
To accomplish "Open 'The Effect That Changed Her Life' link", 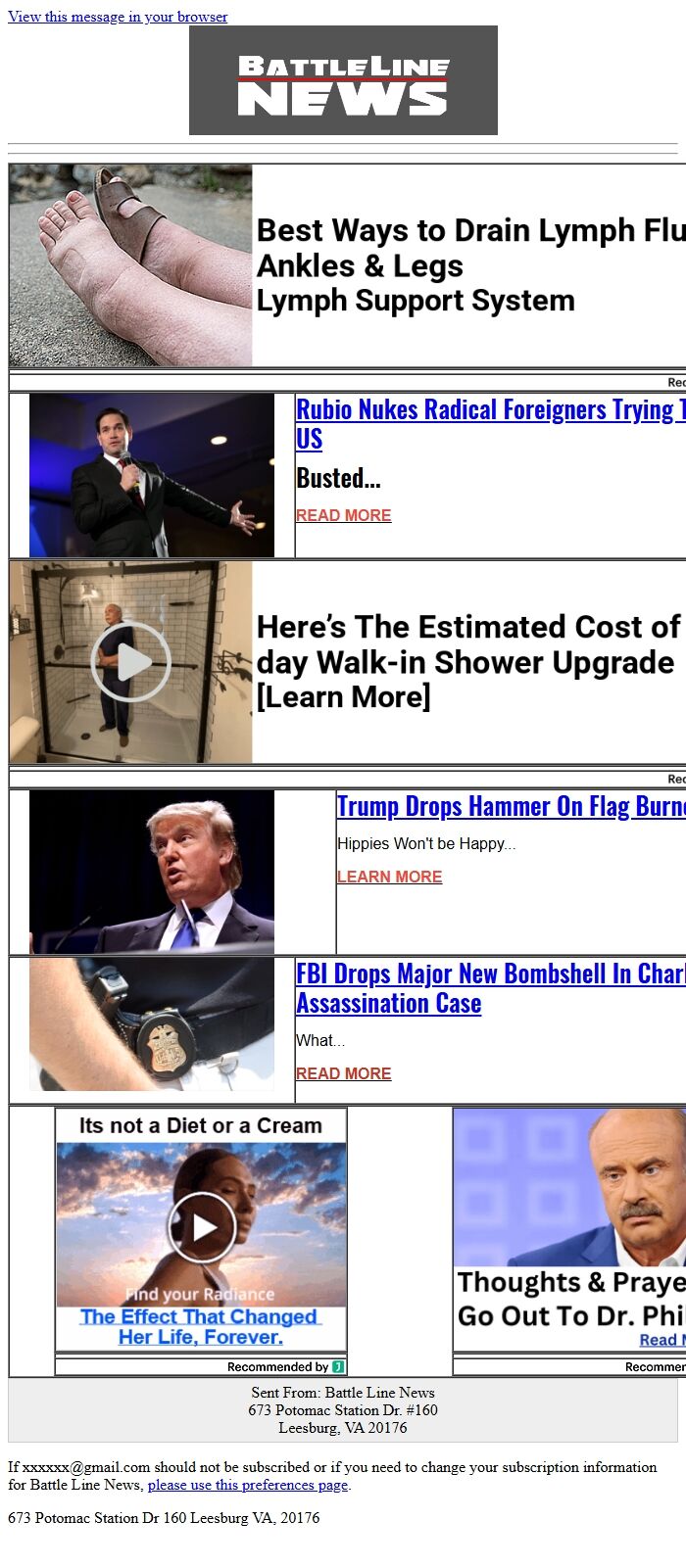I will (200, 1327).
